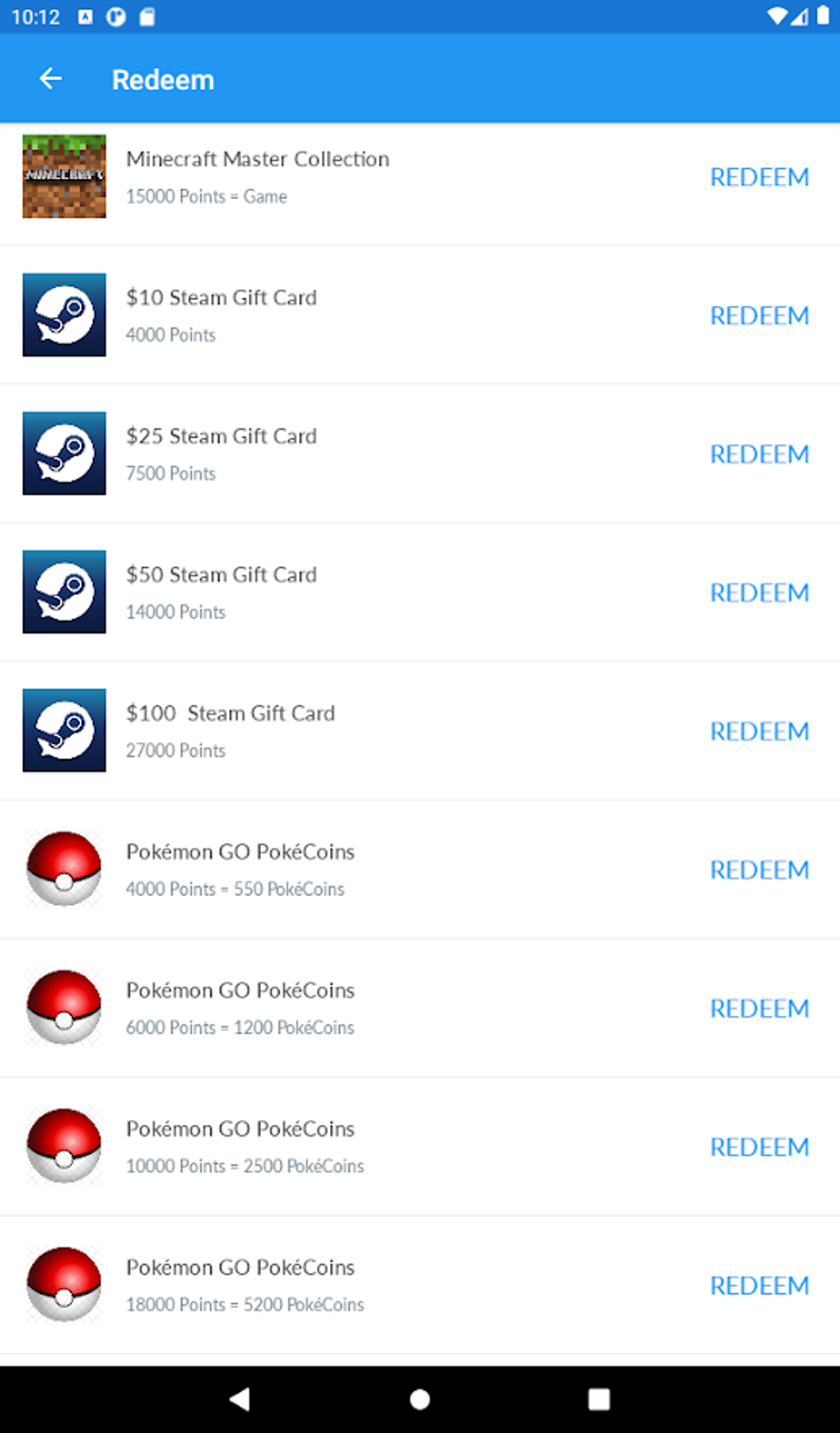Redeem 5200 PokéCoins for 18000 Points
This screenshot has height=1433, width=840.
click(759, 1285)
